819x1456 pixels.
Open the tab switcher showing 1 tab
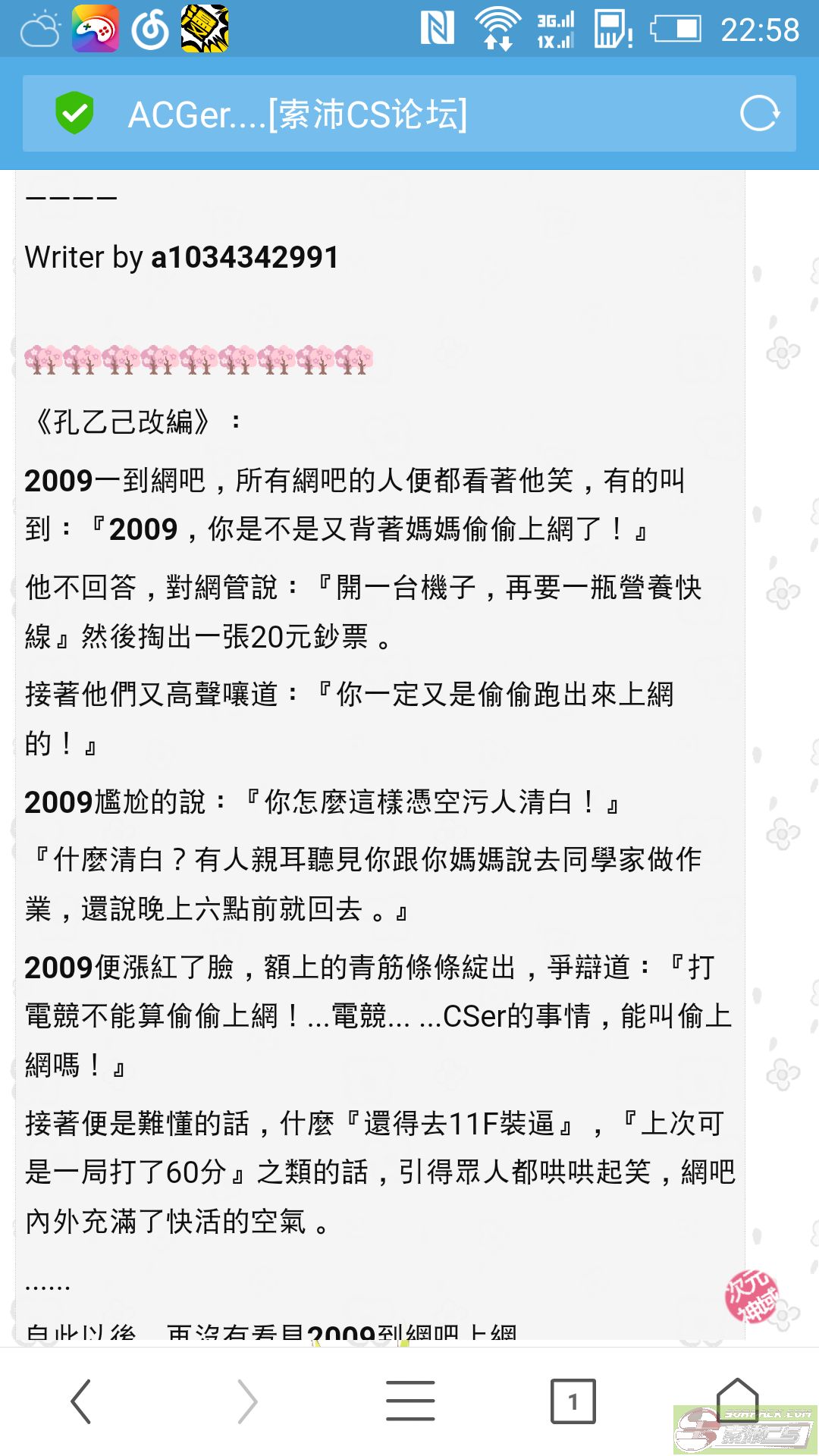click(573, 1401)
